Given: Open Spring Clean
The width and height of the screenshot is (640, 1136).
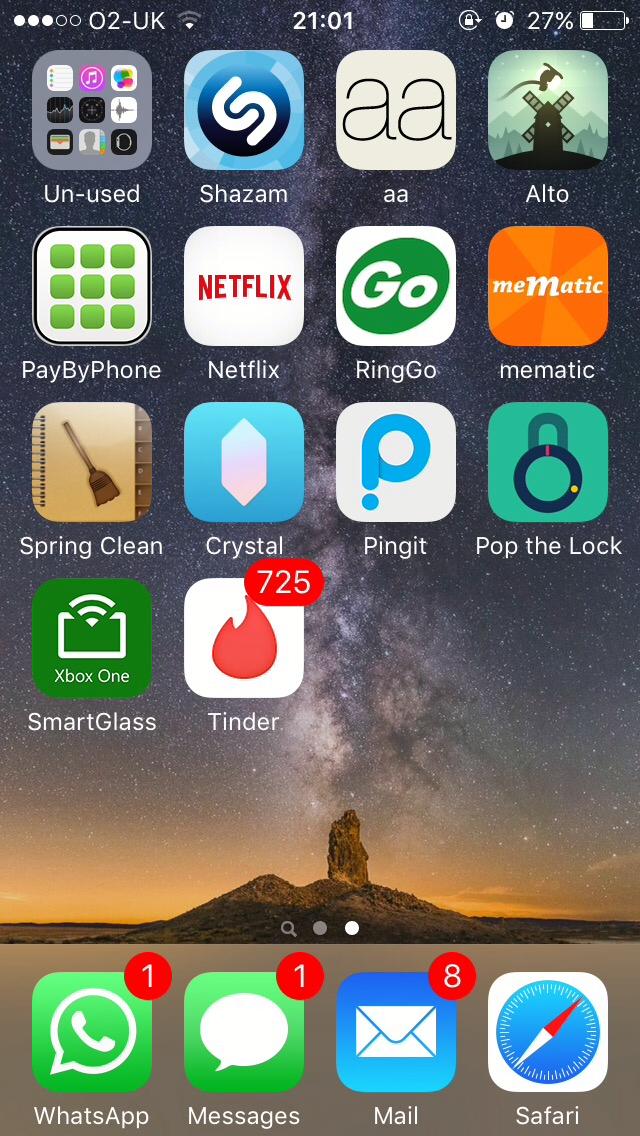Looking at the screenshot, I should pyautogui.click(x=92, y=462).
